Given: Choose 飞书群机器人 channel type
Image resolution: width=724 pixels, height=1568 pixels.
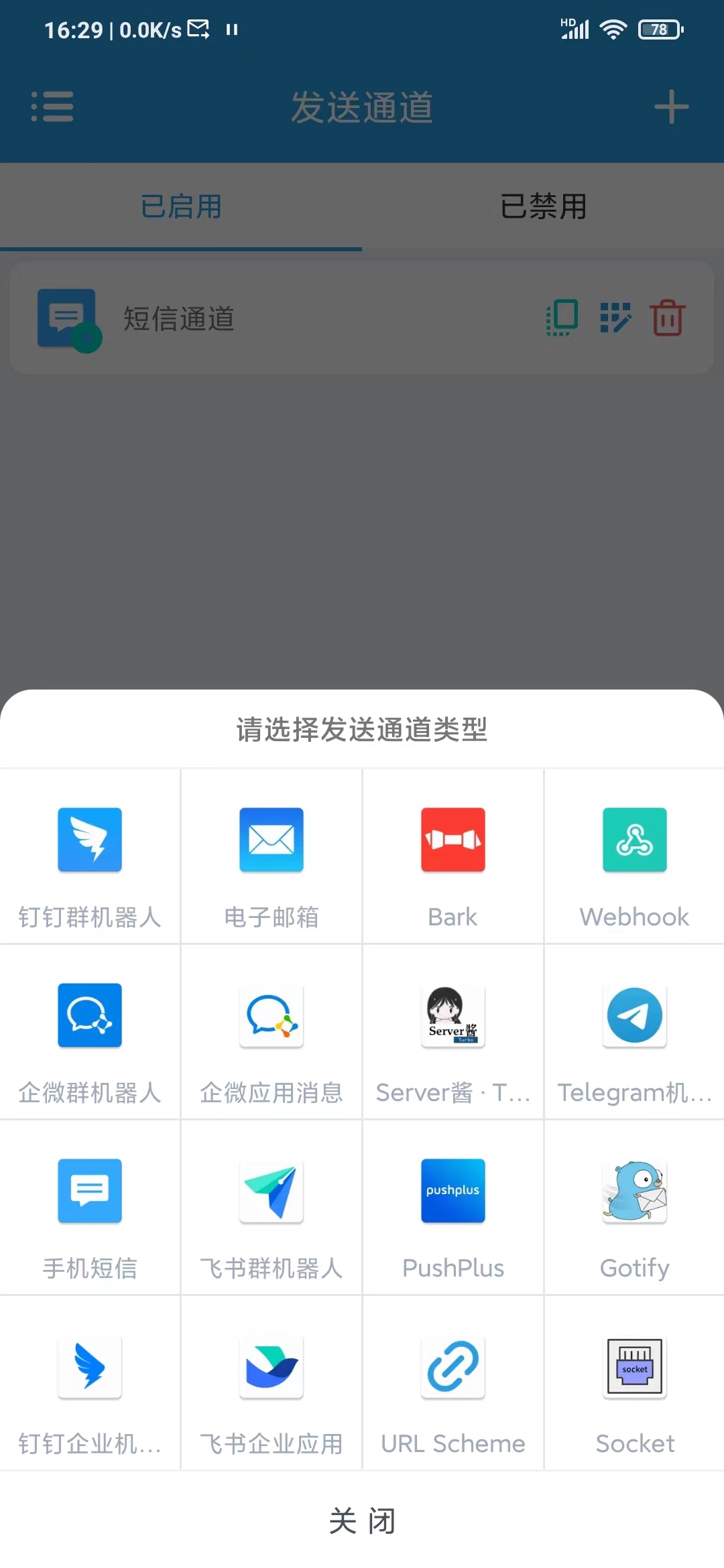Looking at the screenshot, I should pos(271,1209).
